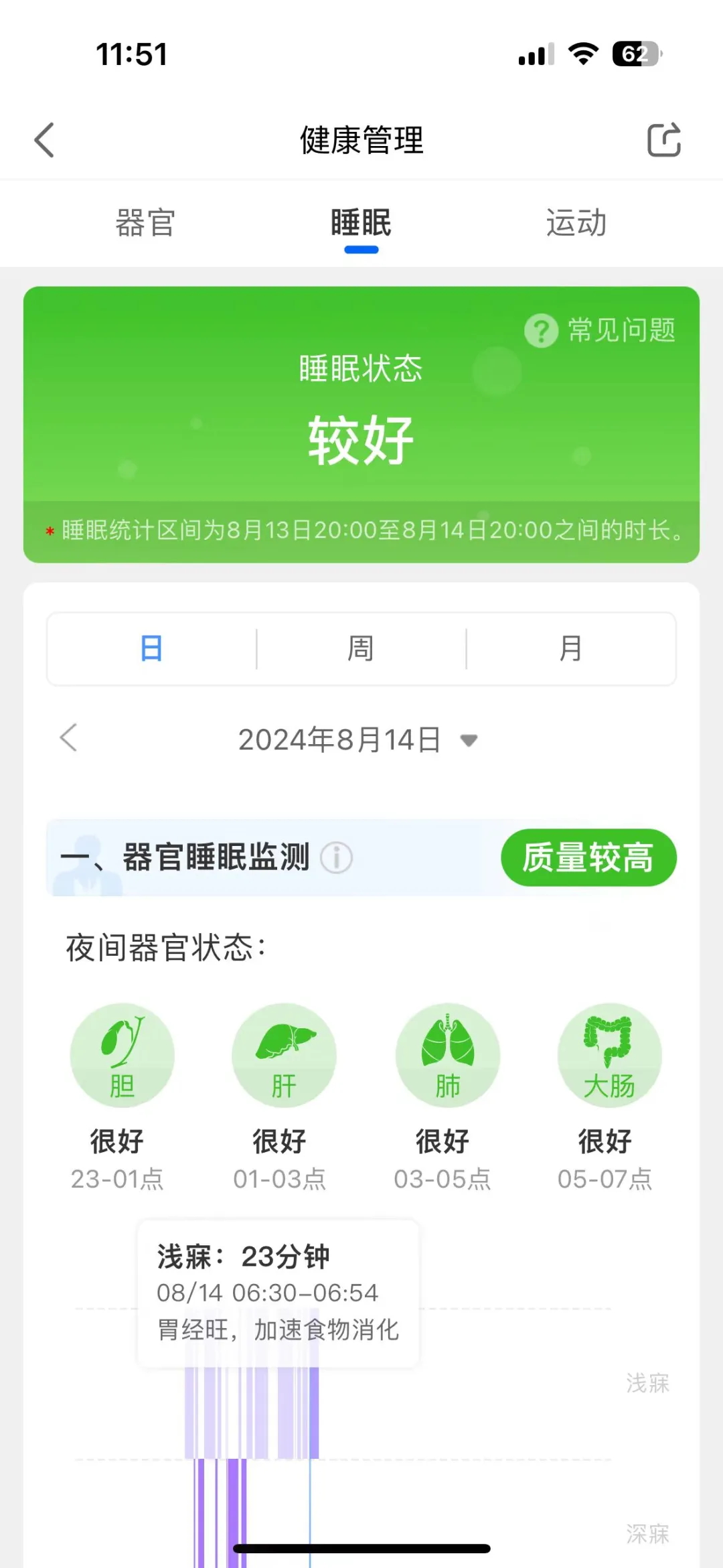
Task: Select the 睡眠 tab
Action: (361, 223)
